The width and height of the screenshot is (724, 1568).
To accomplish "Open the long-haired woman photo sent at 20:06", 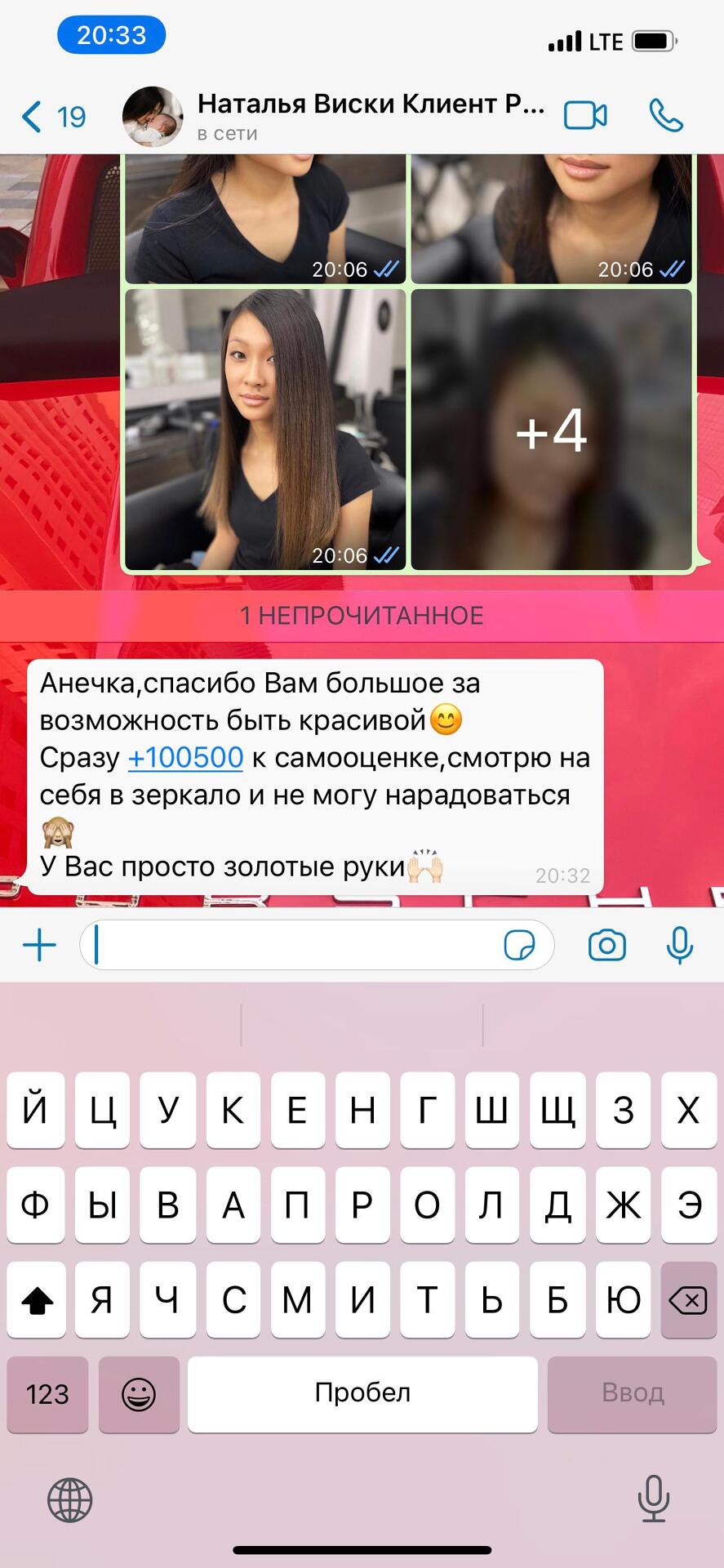I will 264,430.
